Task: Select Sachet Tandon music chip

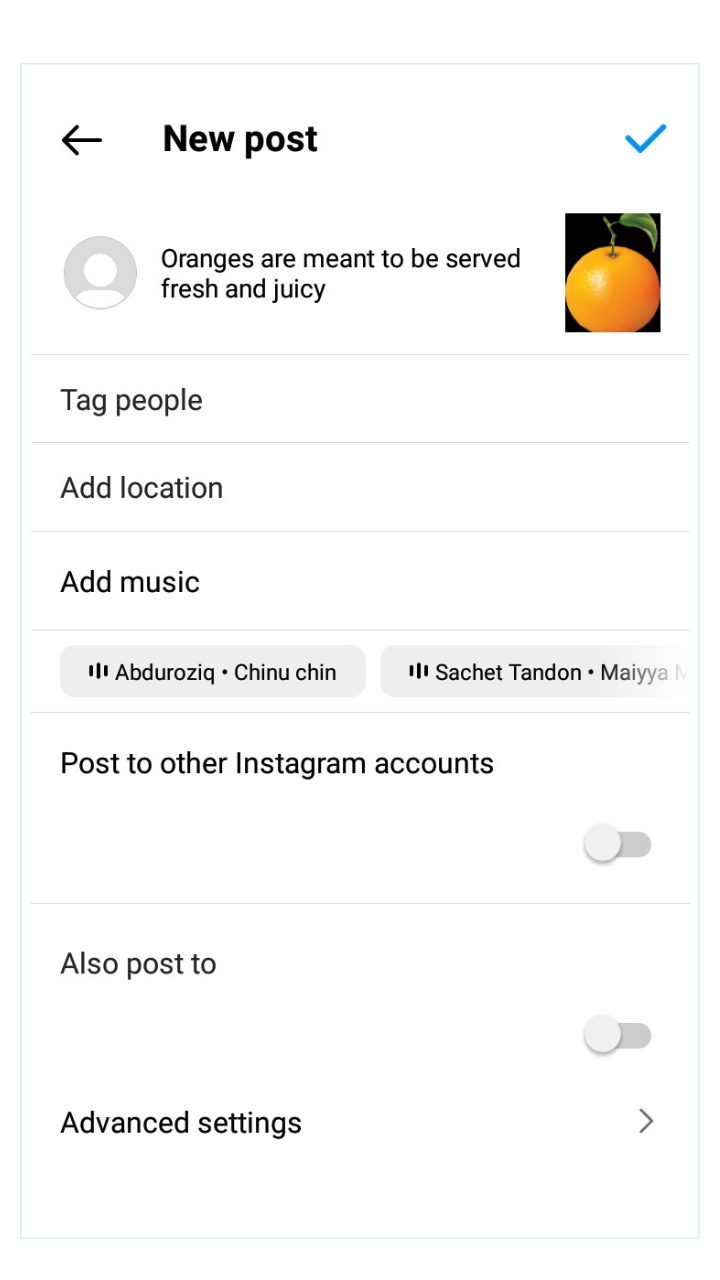Action: (x=535, y=672)
